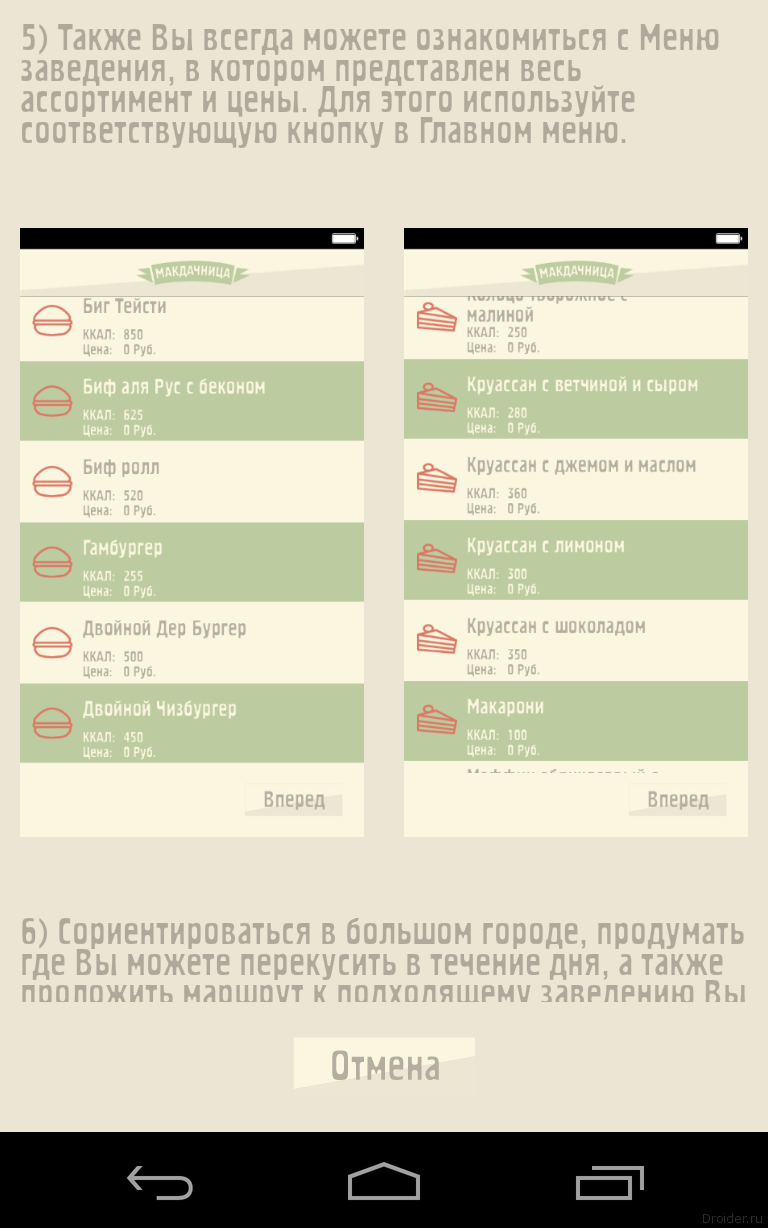Show recent apps overview

click(609, 1183)
